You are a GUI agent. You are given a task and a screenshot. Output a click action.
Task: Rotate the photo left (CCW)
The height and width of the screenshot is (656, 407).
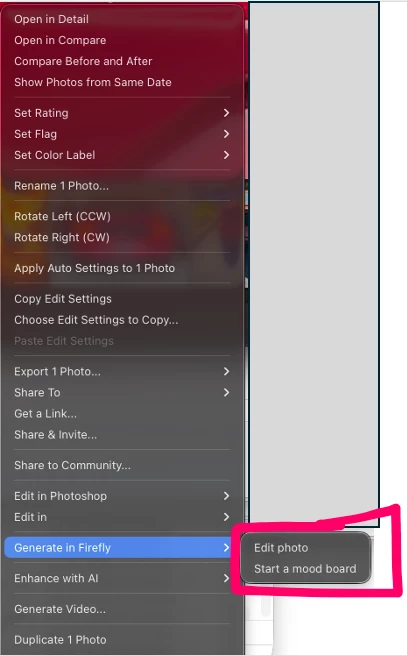[x=121, y=216]
